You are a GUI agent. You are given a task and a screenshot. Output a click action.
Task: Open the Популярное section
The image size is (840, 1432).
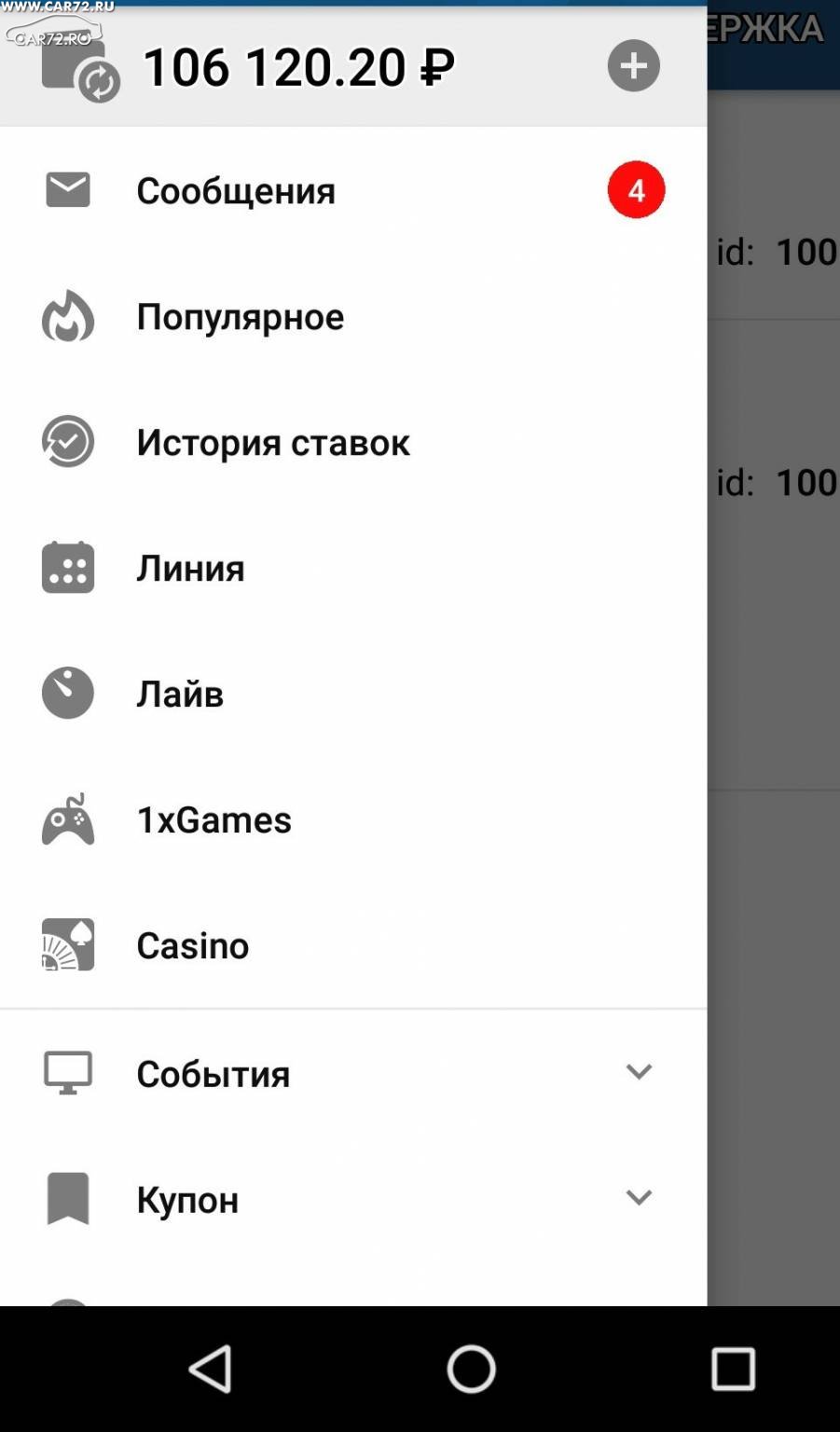pyautogui.click(x=353, y=316)
